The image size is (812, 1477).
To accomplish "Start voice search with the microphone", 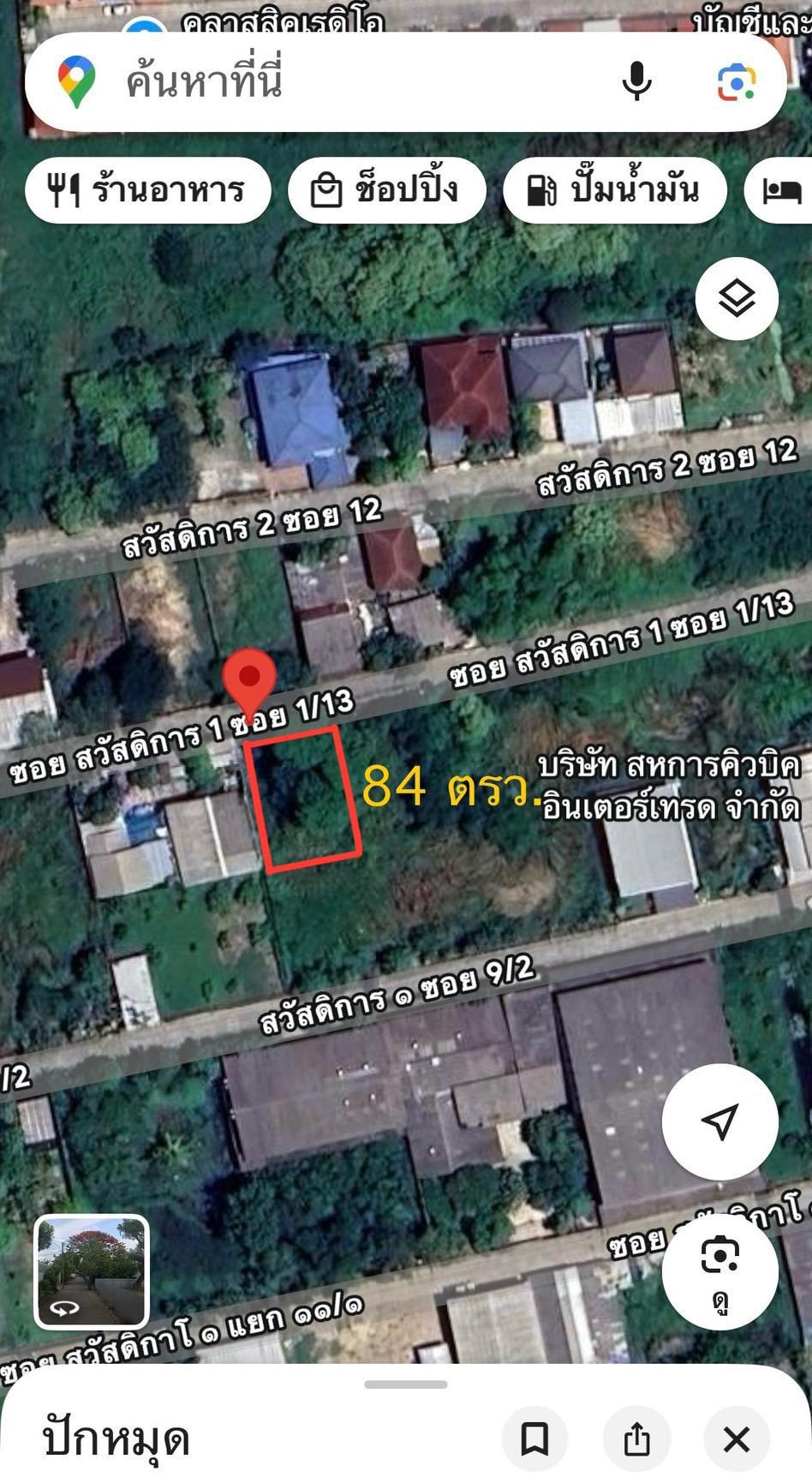I will point(636,82).
